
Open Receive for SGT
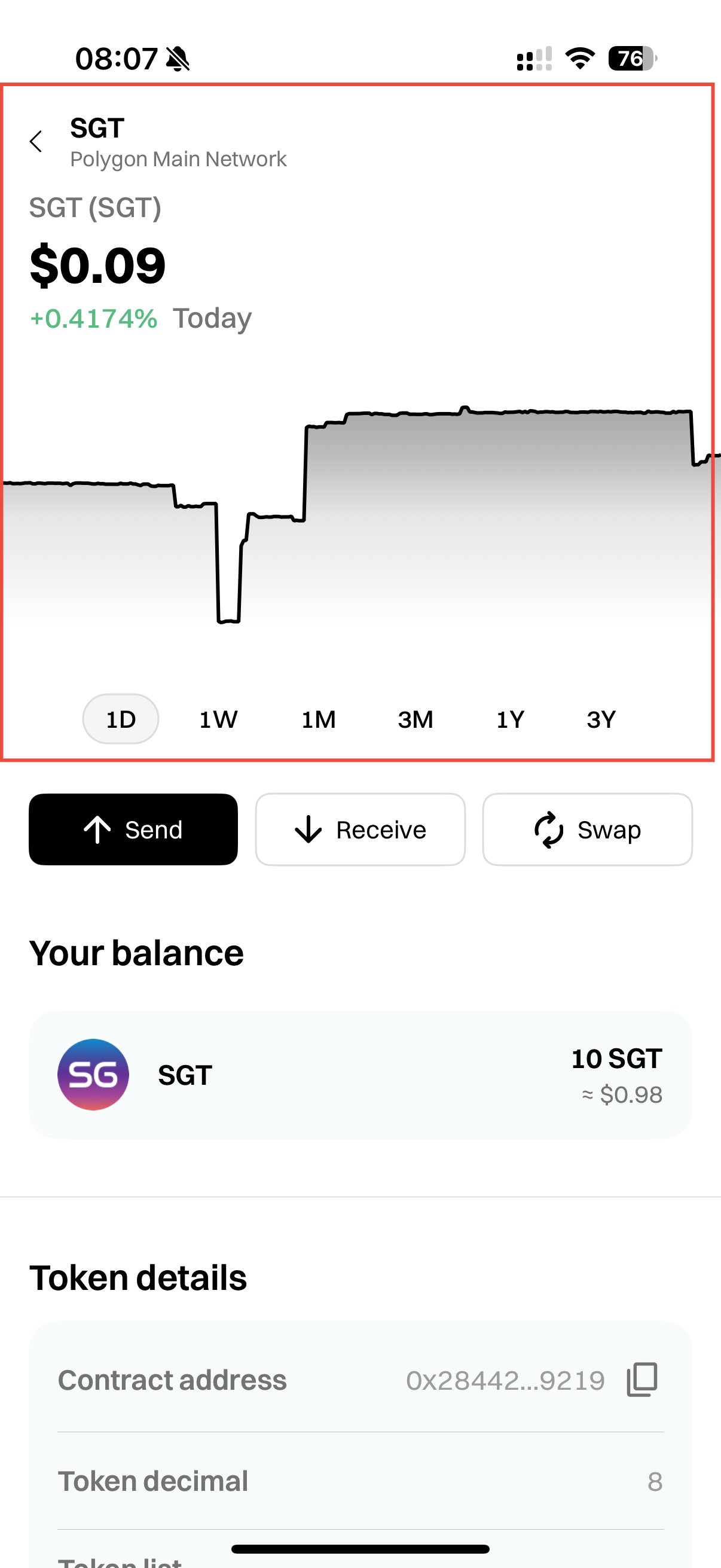360,829
